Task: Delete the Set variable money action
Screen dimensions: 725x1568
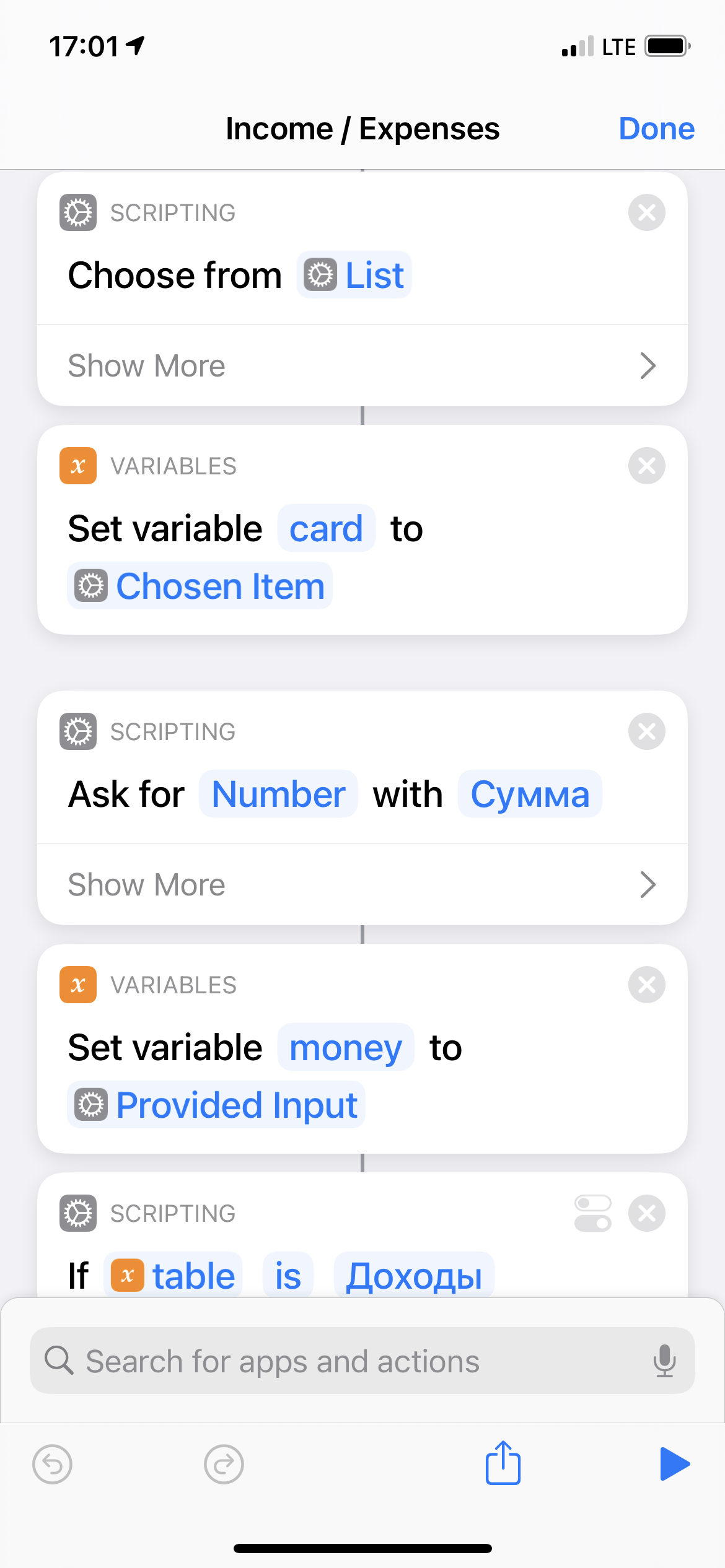Action: tap(646, 985)
